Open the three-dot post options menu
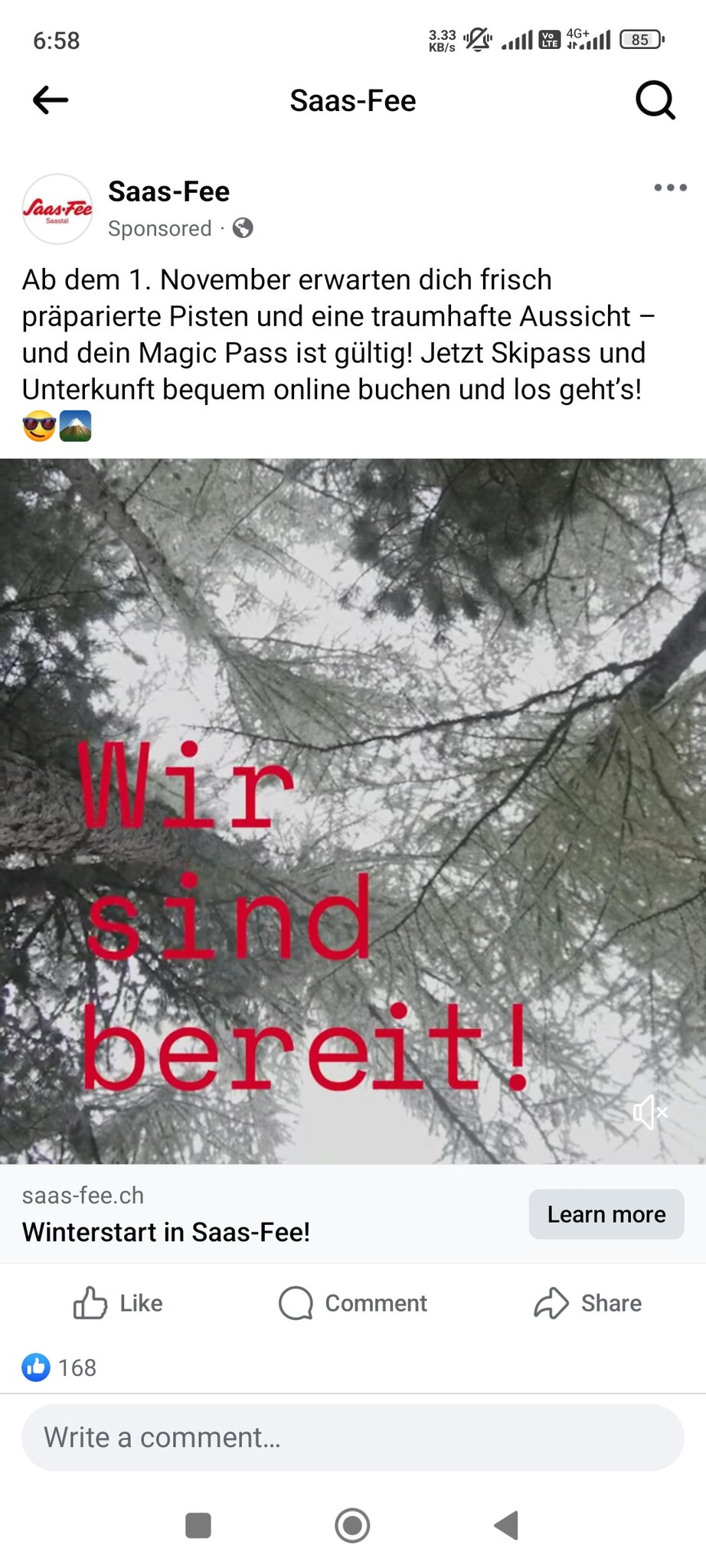This screenshot has height=1568, width=706. 670,188
